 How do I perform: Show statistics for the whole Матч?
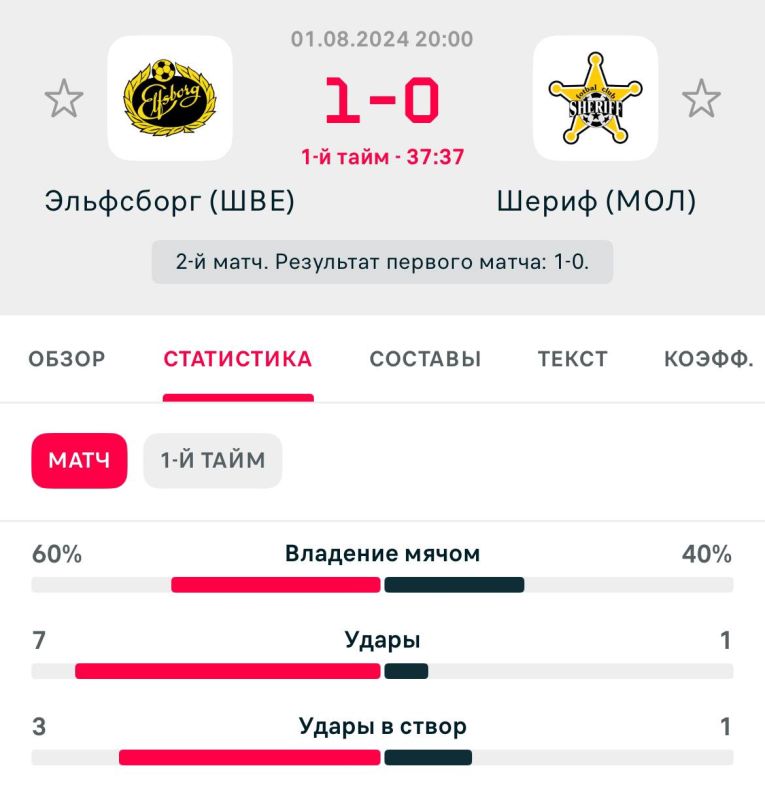coord(79,461)
